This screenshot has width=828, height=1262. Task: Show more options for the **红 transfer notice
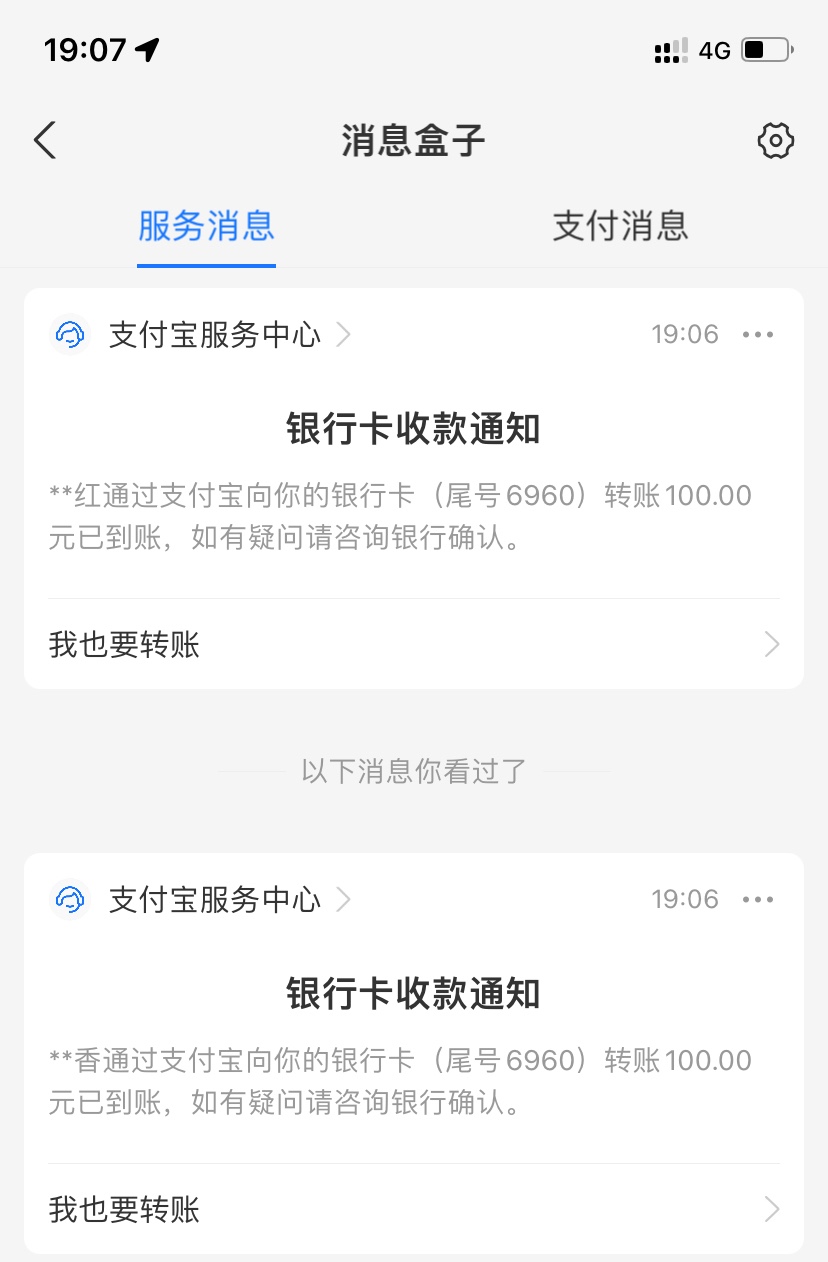(758, 335)
